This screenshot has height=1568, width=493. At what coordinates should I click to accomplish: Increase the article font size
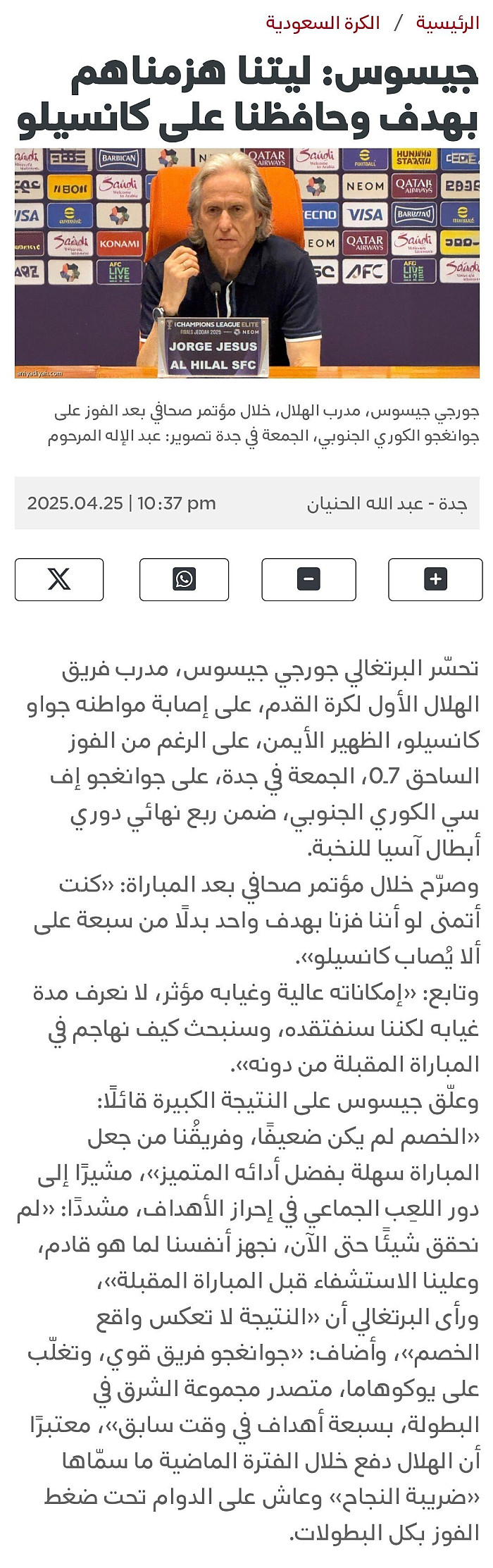click(435, 579)
